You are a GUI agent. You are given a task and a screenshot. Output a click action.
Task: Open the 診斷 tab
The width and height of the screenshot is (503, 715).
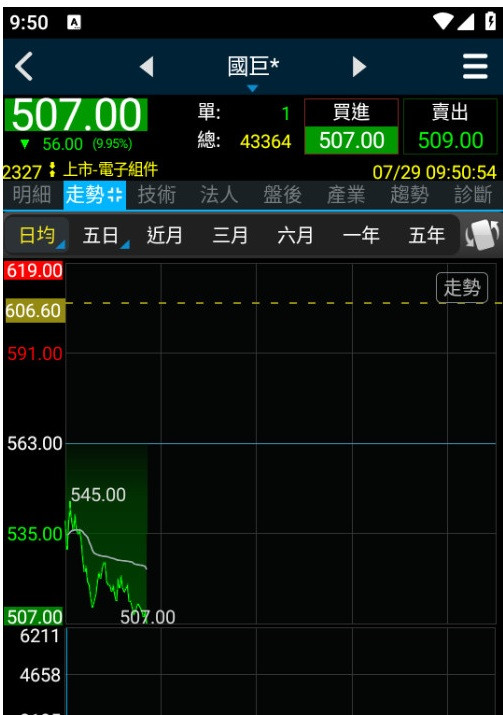[473, 195]
